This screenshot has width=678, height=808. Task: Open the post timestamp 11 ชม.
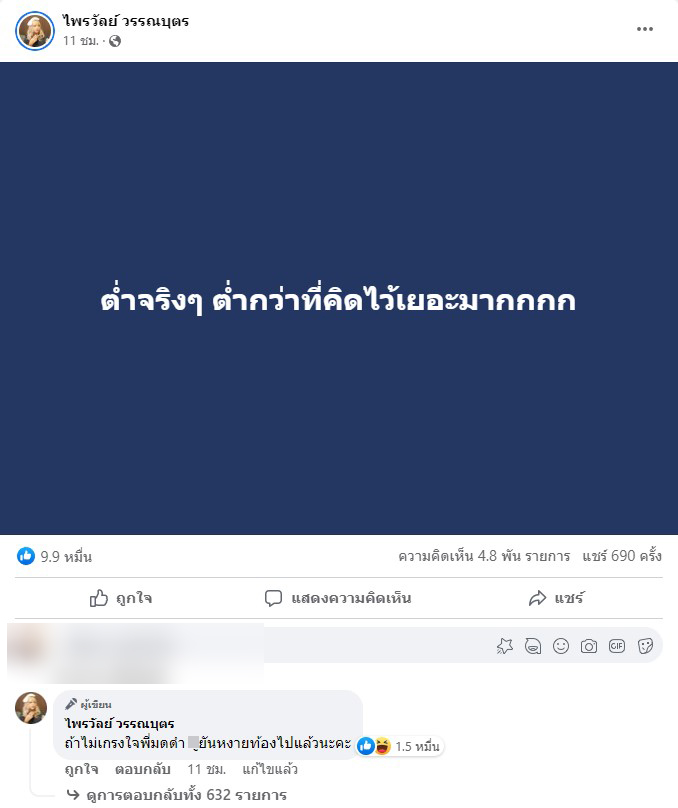click(81, 41)
